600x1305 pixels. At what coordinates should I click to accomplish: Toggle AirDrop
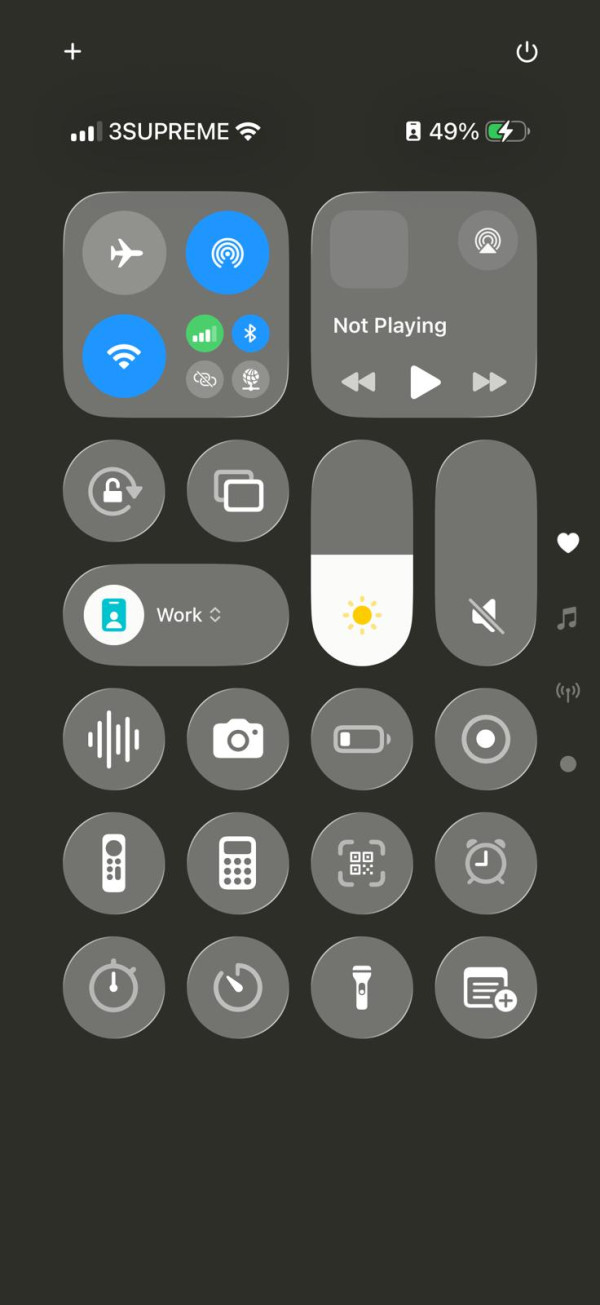[227, 253]
